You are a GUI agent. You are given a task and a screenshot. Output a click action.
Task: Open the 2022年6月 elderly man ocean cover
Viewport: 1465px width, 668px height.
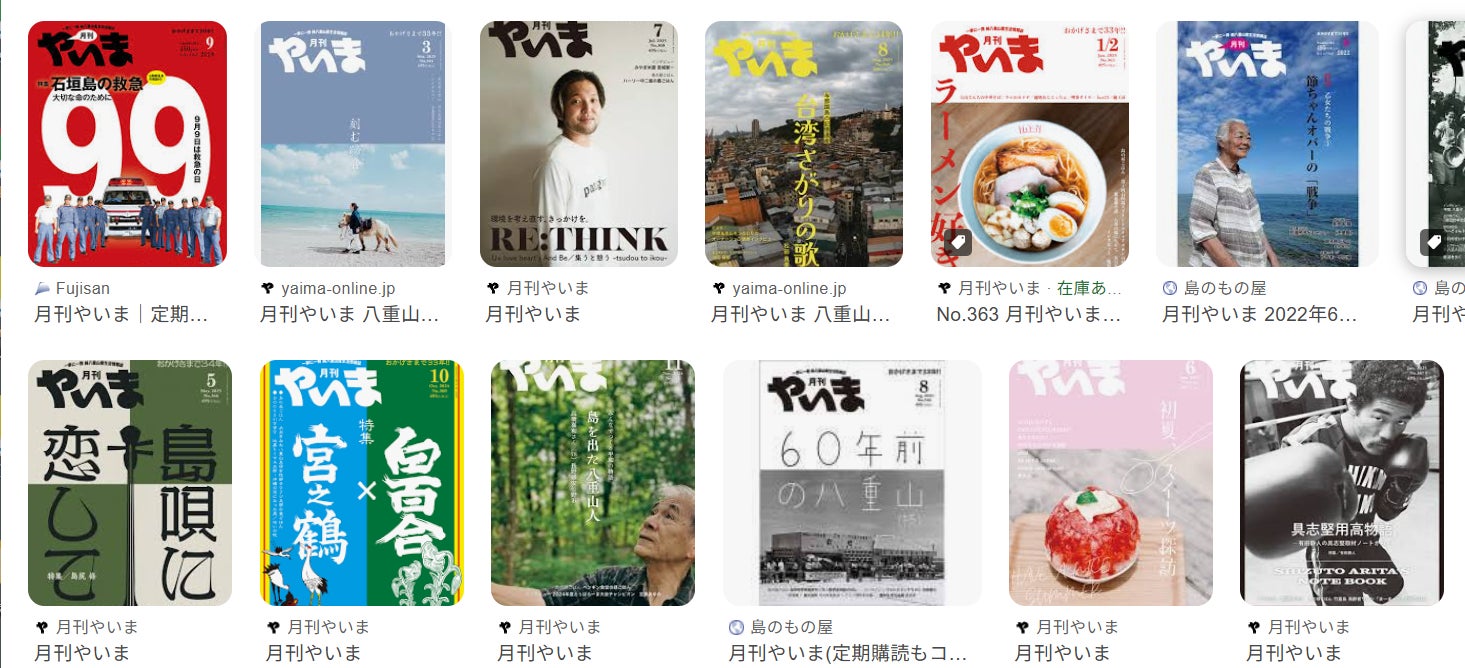(1267, 144)
